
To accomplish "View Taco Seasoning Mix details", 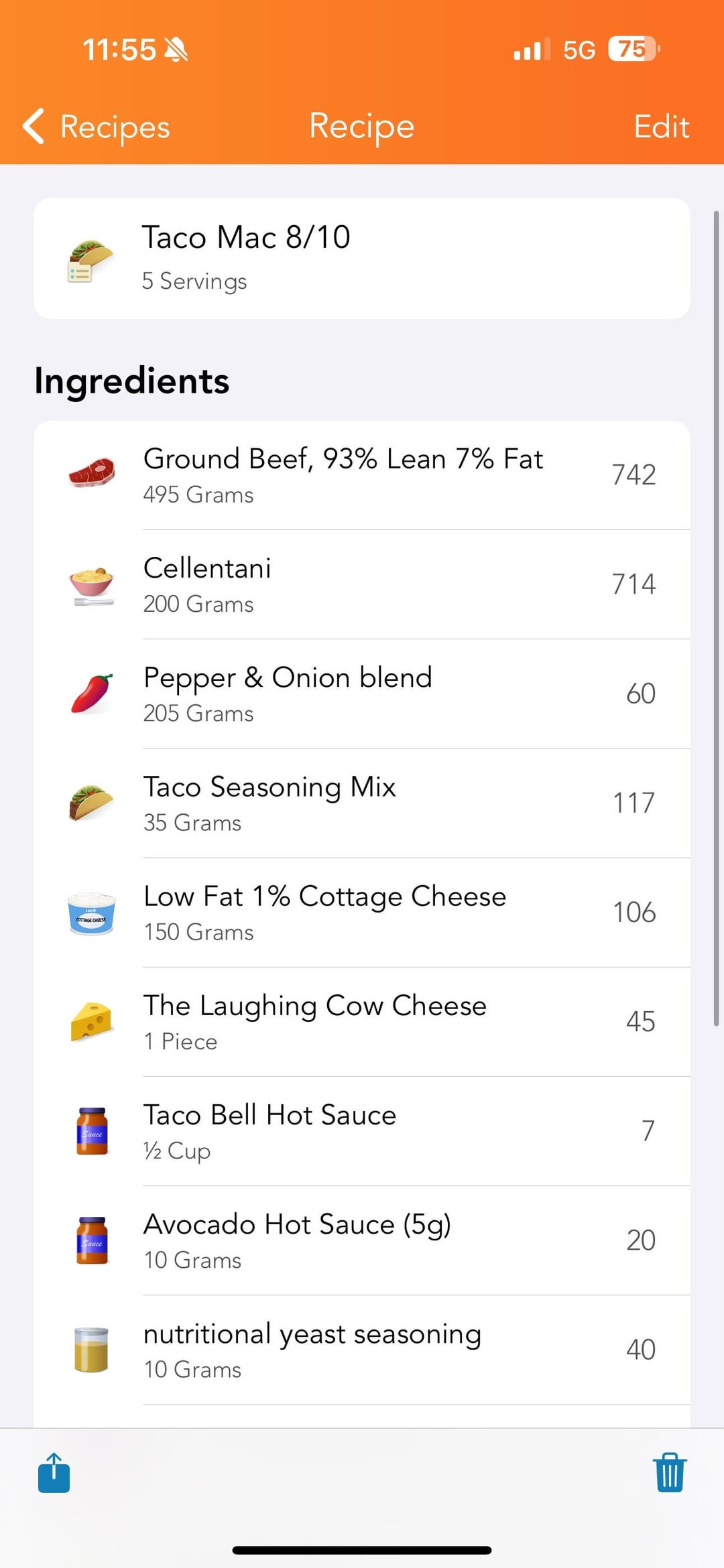I will (x=362, y=803).
